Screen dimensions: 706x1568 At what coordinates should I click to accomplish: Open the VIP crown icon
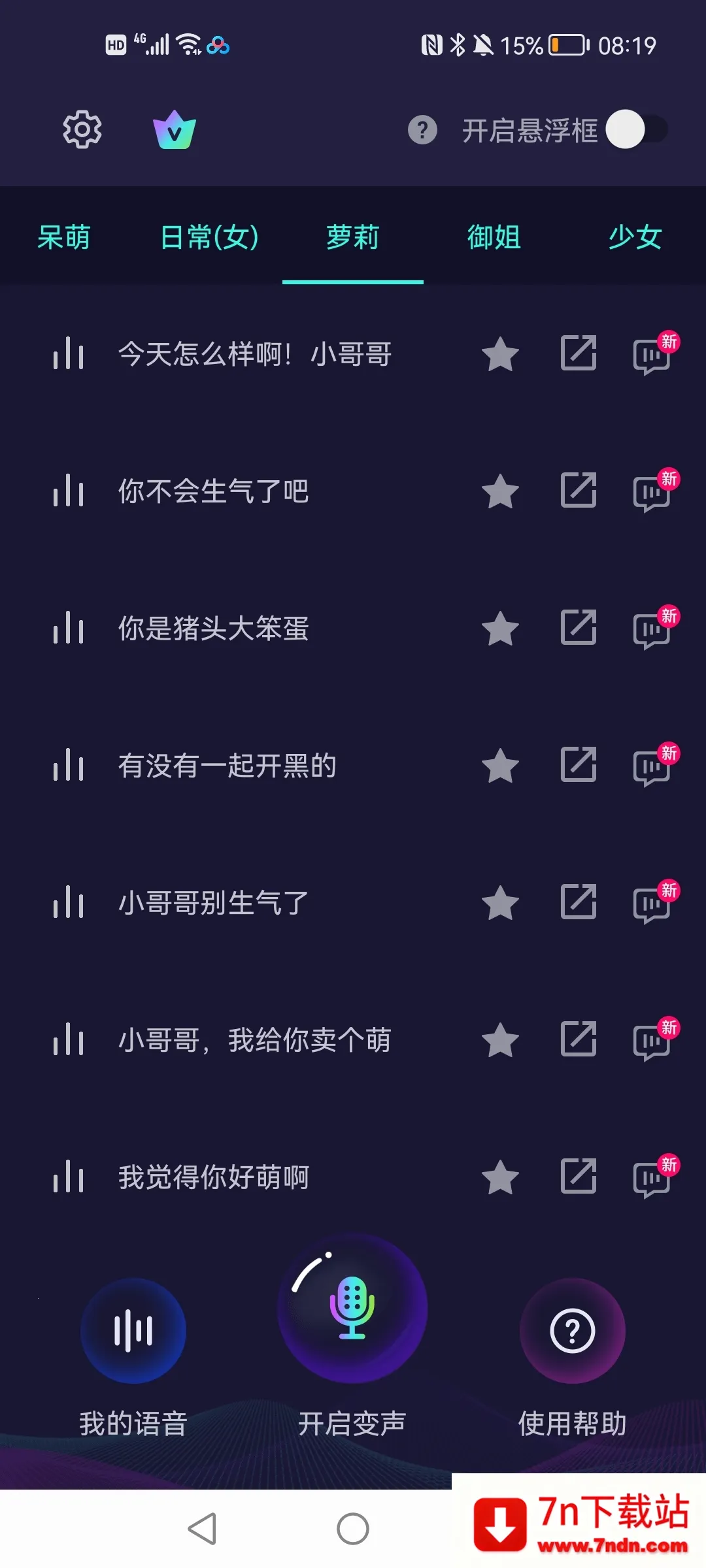click(x=175, y=130)
